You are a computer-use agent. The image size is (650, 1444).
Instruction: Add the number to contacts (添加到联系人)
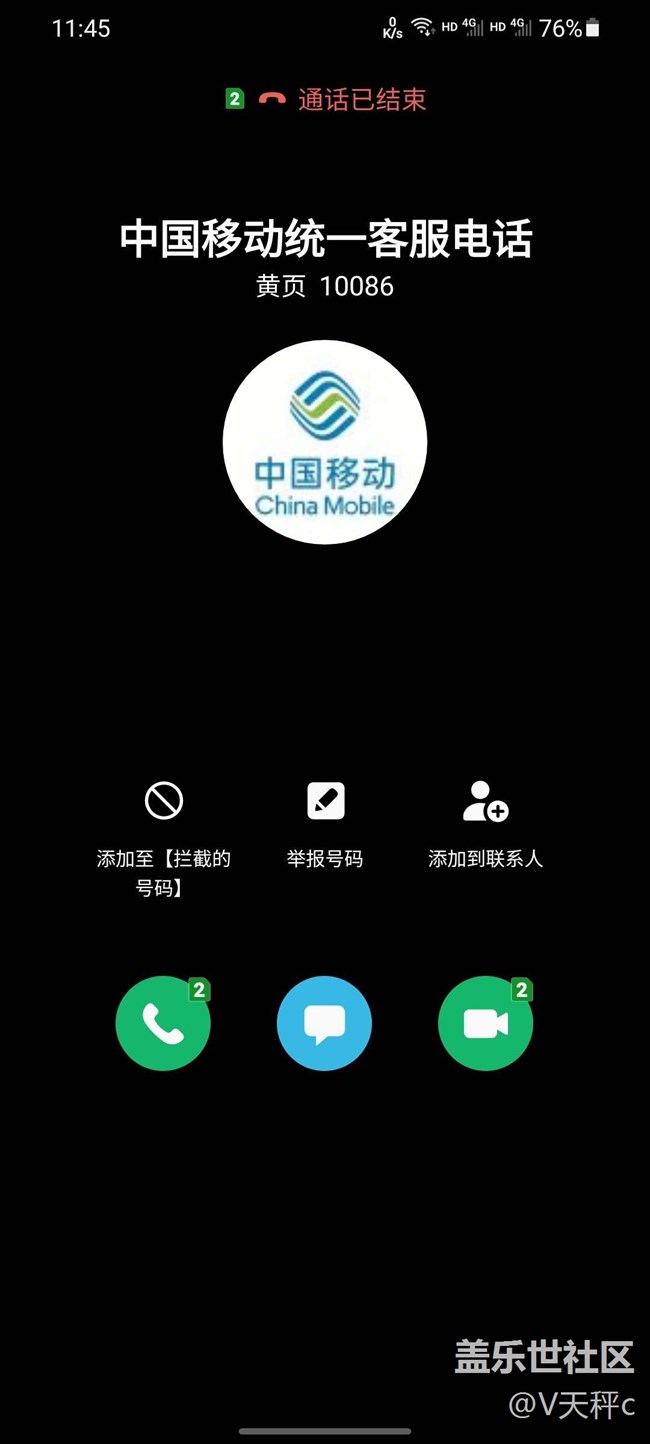tap(486, 802)
